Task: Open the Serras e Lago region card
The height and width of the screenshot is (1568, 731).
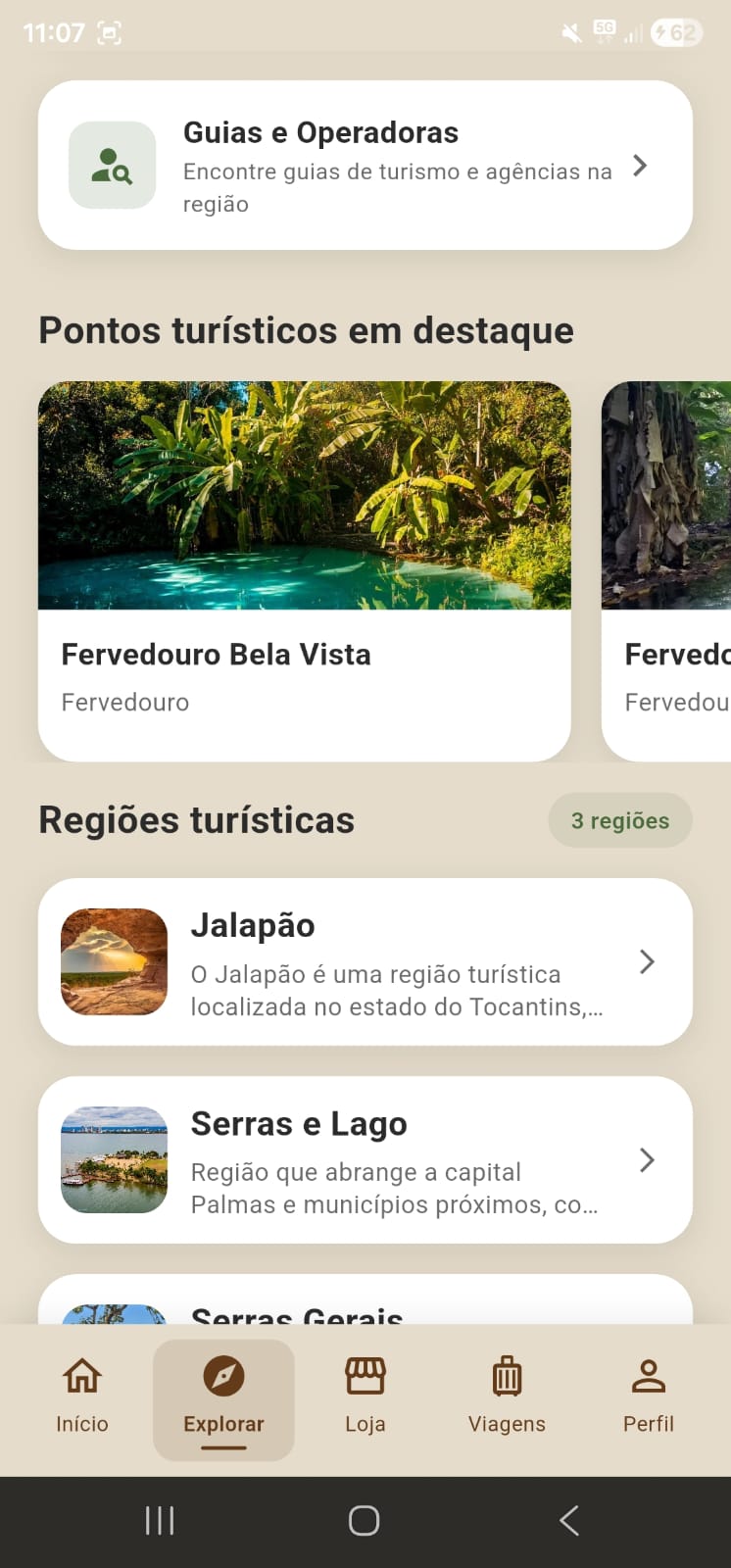Action: point(365,1160)
